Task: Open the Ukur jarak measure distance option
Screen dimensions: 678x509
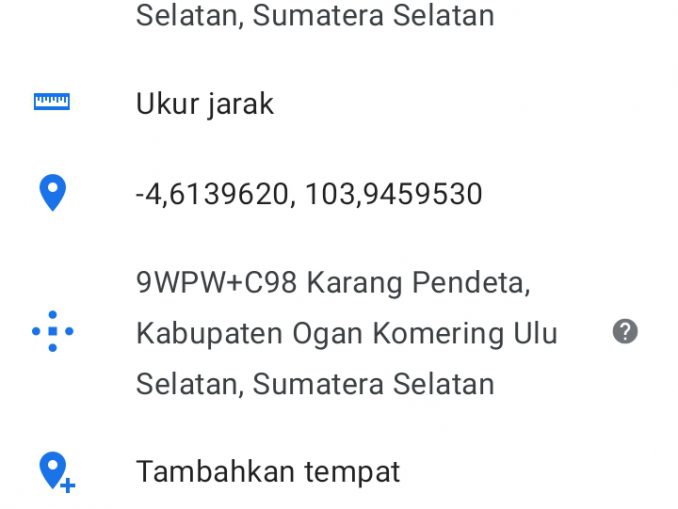Action: click(x=205, y=104)
